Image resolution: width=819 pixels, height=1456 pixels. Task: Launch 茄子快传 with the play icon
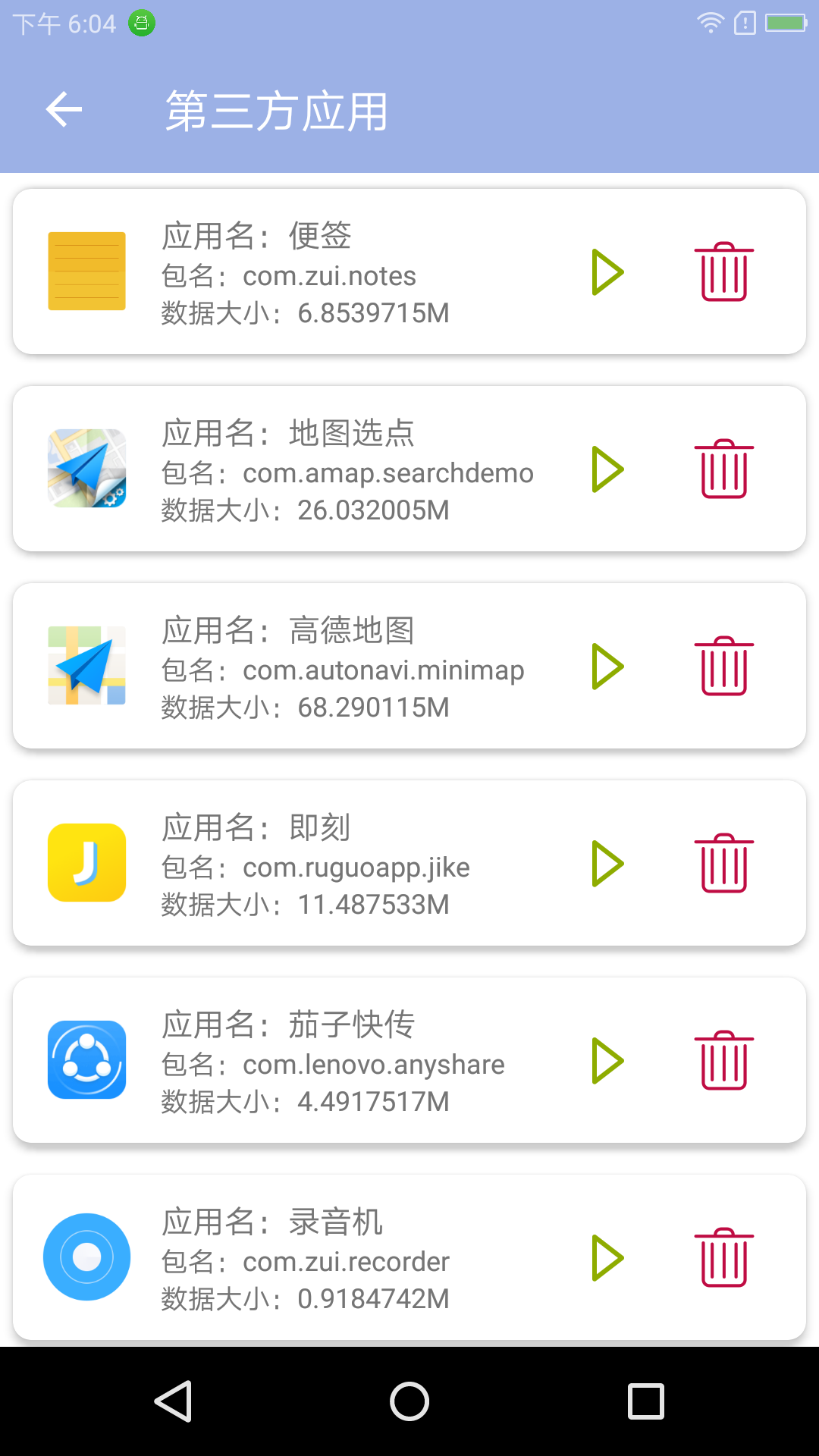coord(607,1060)
